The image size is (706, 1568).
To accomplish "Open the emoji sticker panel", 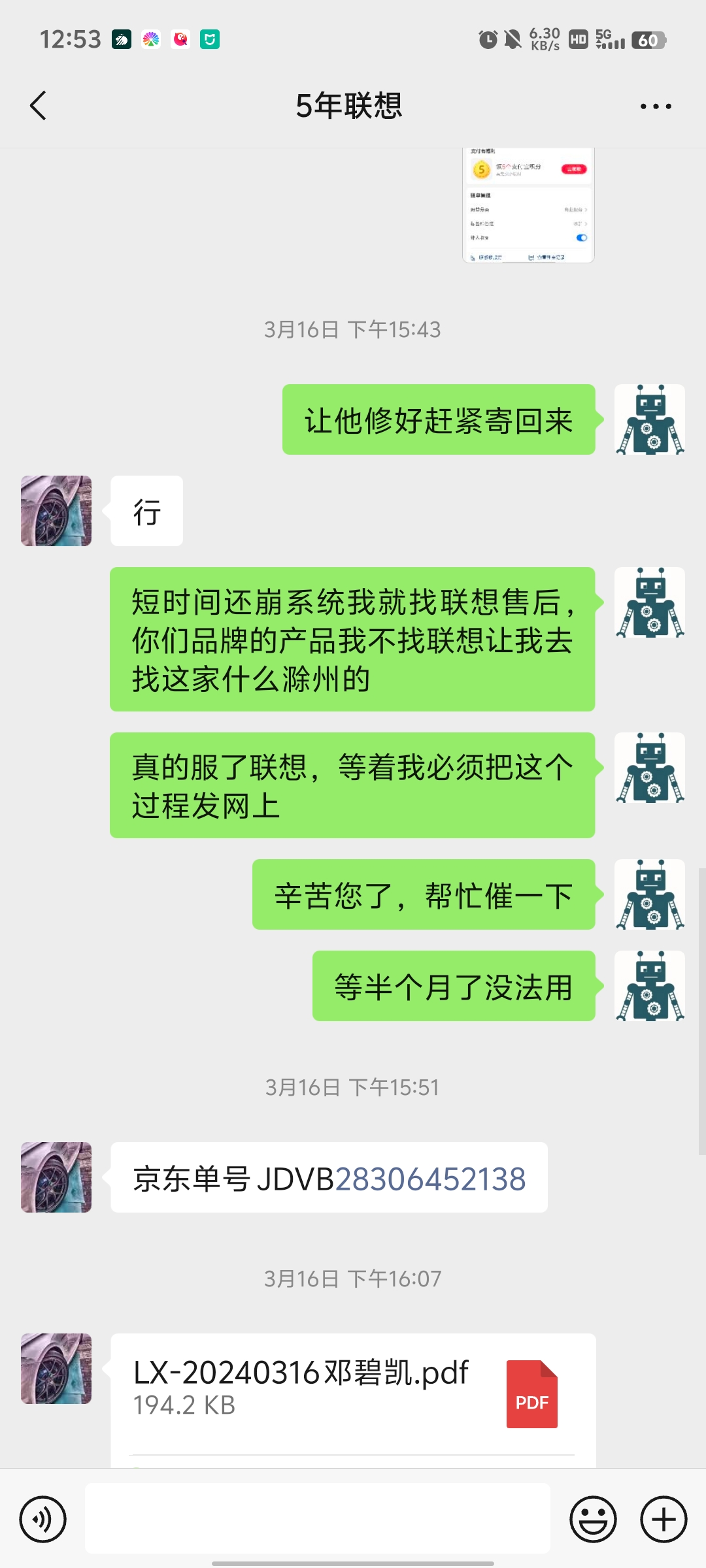I will pyautogui.click(x=593, y=1519).
